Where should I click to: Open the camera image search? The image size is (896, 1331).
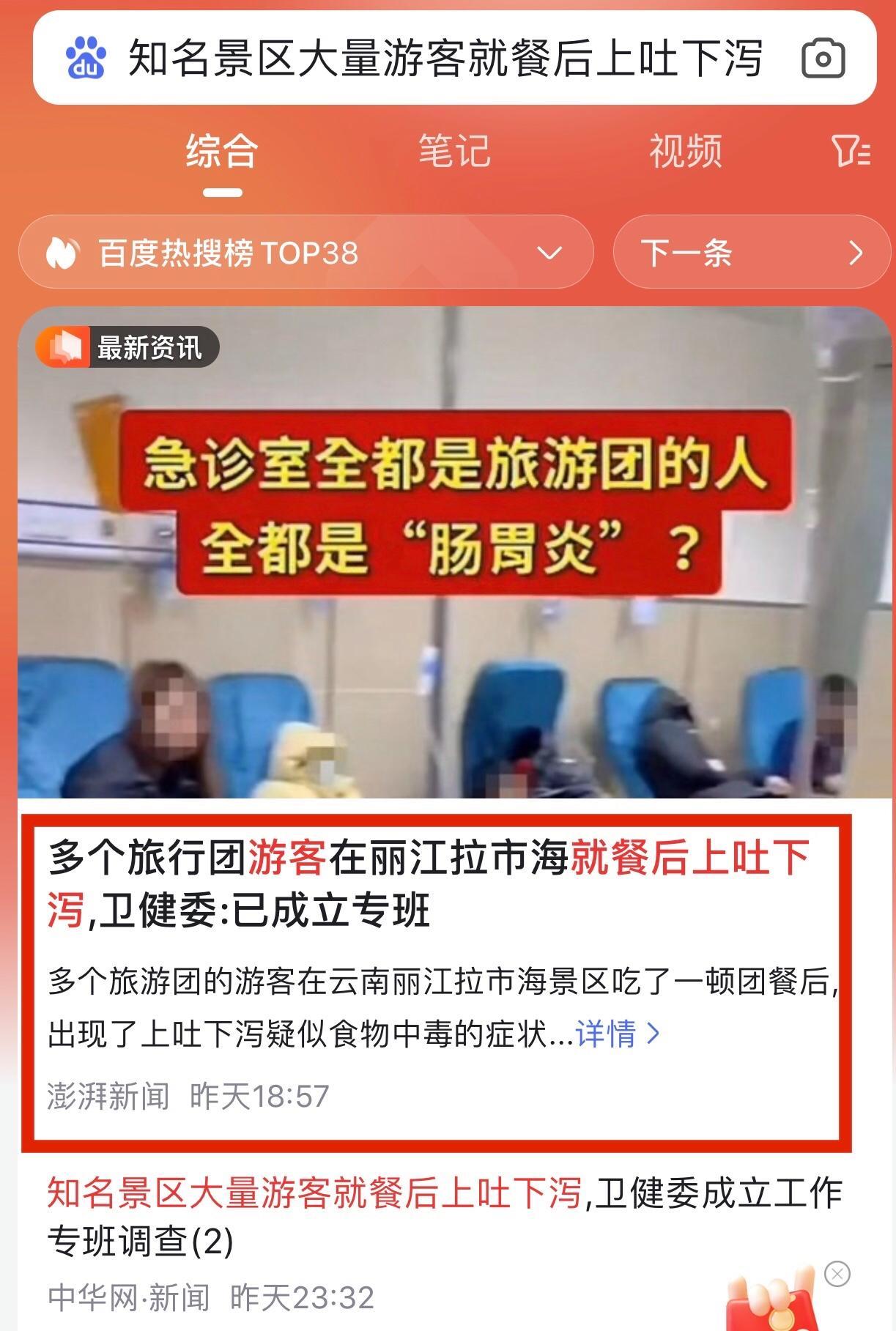tap(823, 59)
